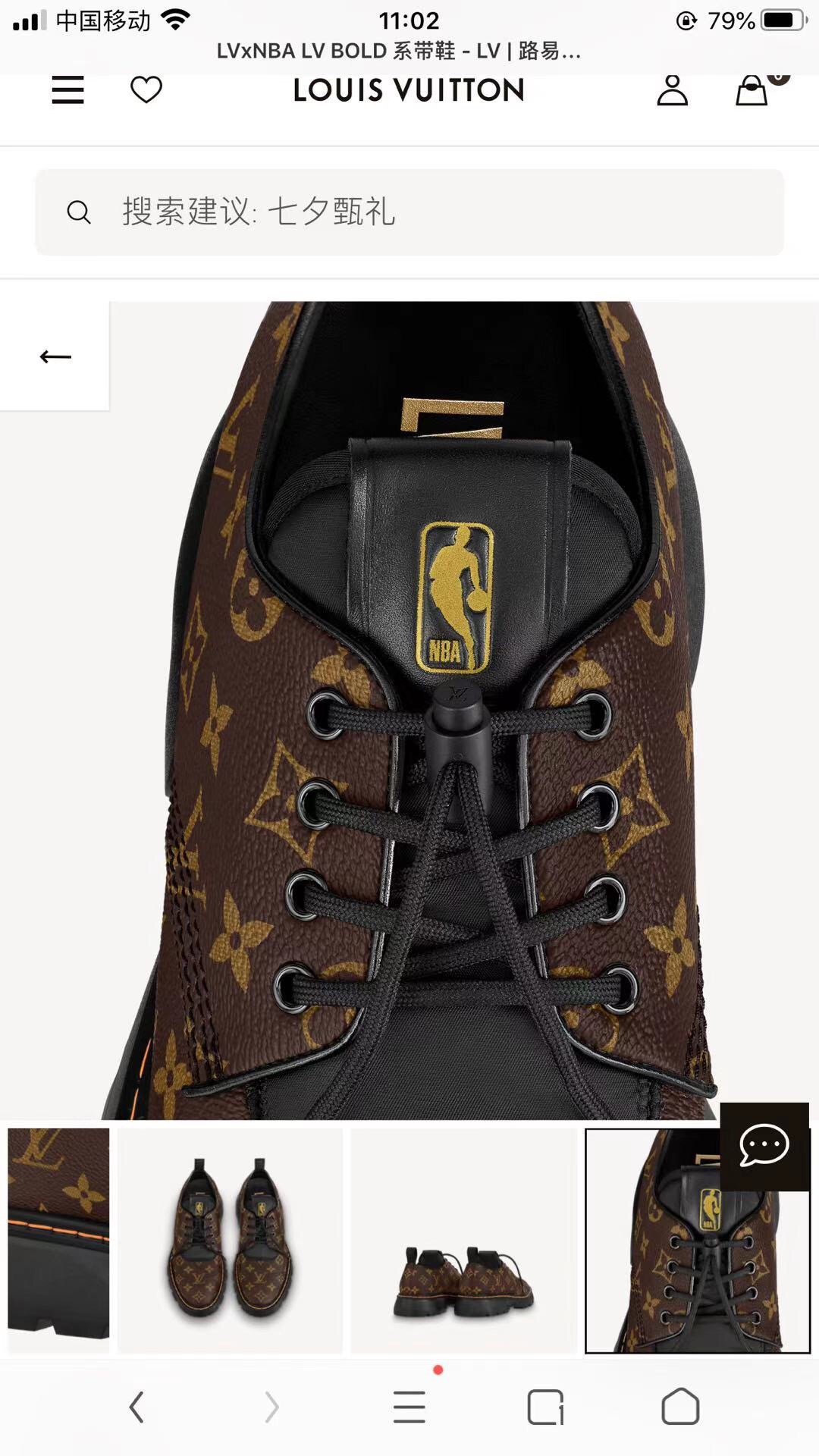This screenshot has height=1456, width=819.
Task: Open the live chat bubble
Action: (764, 1146)
